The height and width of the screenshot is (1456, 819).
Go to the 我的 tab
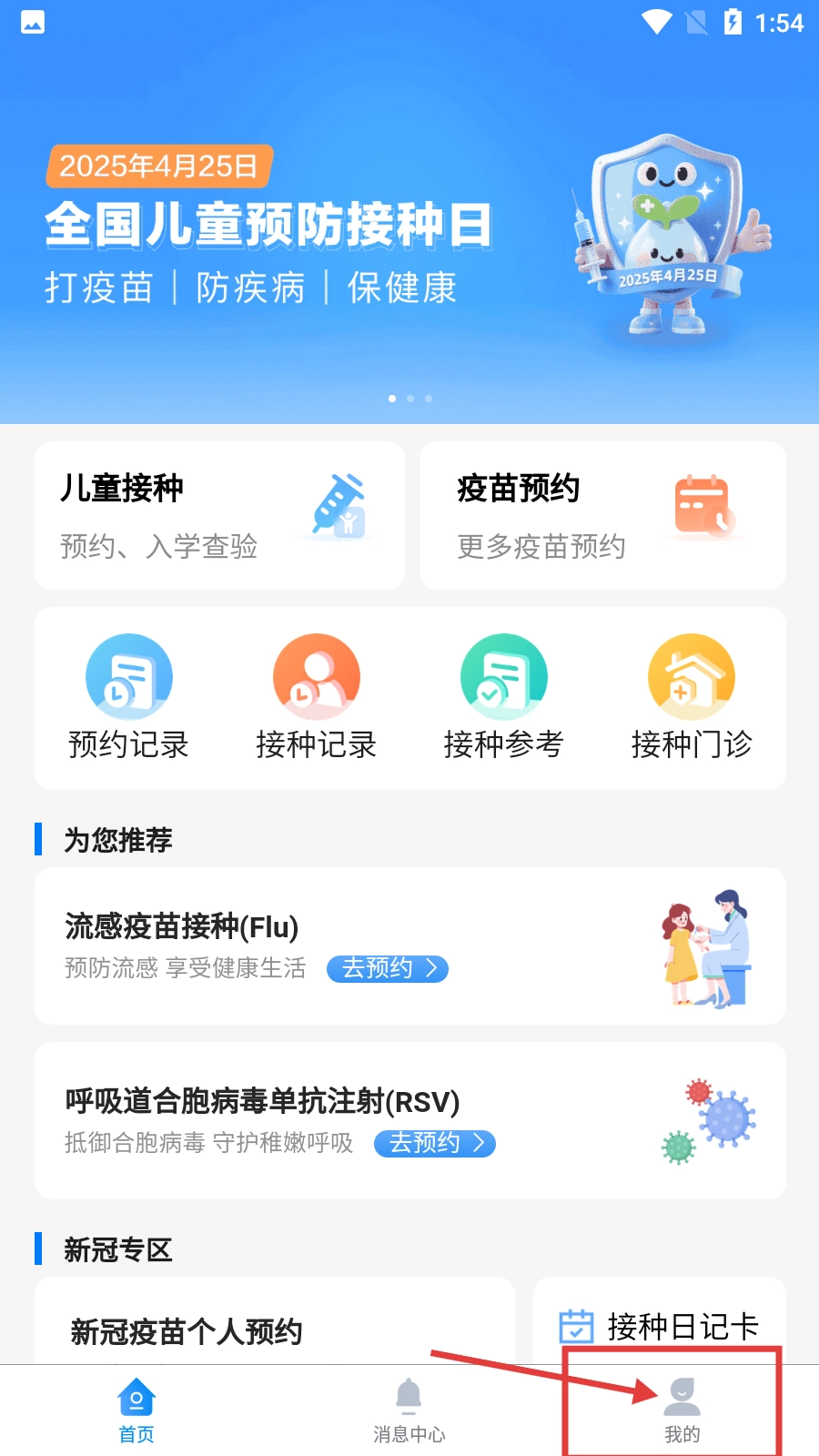coord(682,1410)
